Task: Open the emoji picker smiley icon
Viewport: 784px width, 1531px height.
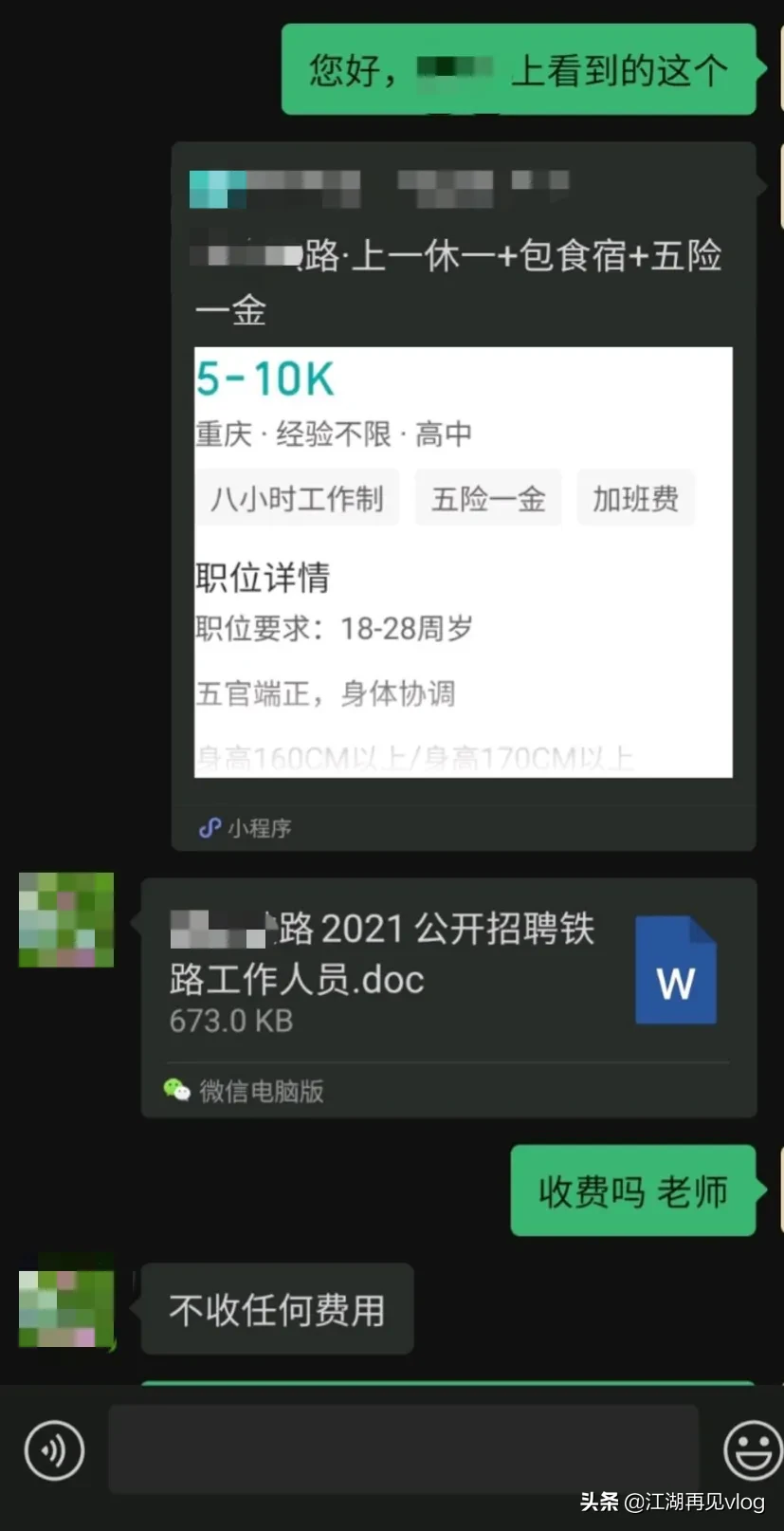Action: 752,1449
